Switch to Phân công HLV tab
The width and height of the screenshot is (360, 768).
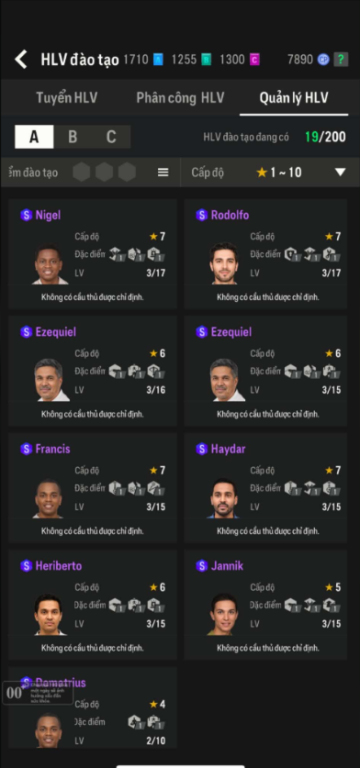180,97
